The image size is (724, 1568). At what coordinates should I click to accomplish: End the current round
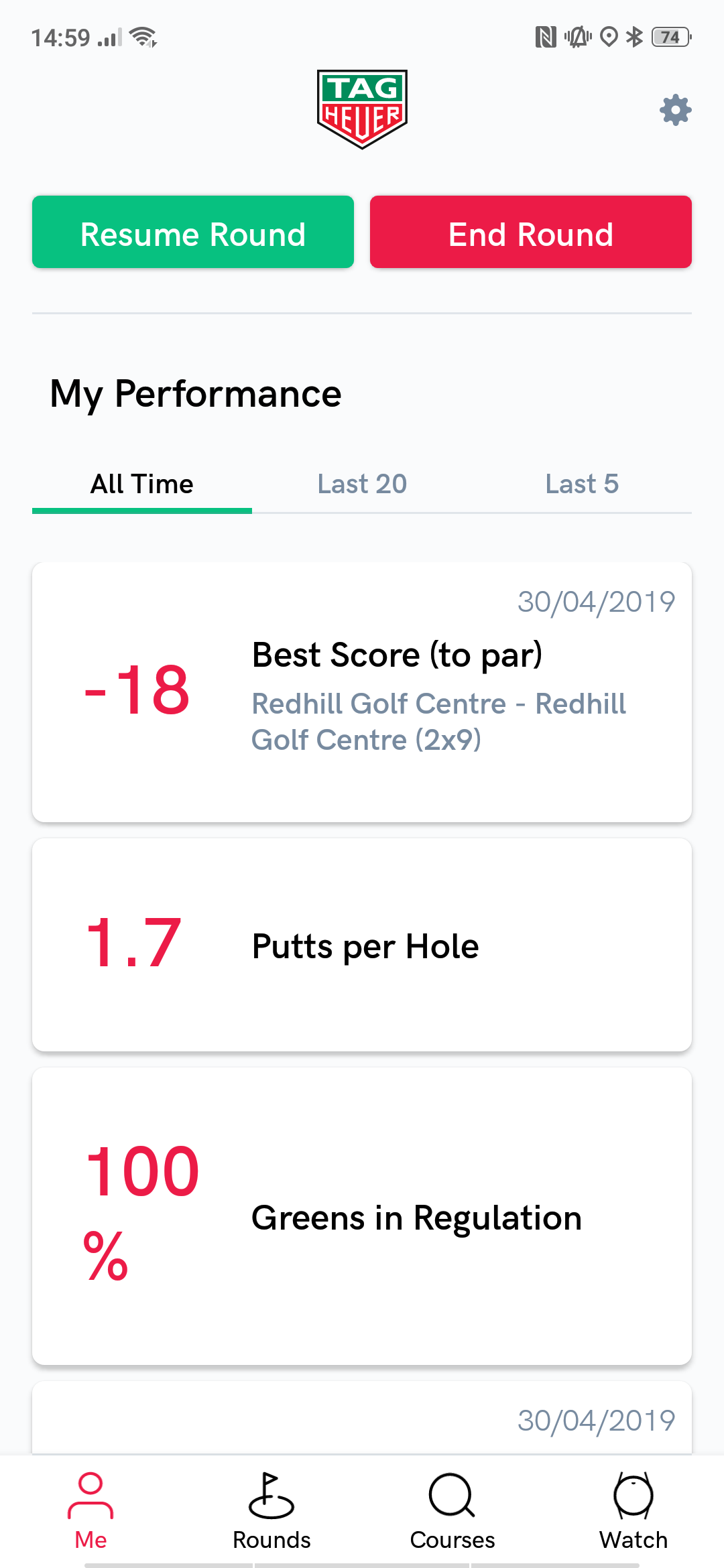[x=531, y=232]
